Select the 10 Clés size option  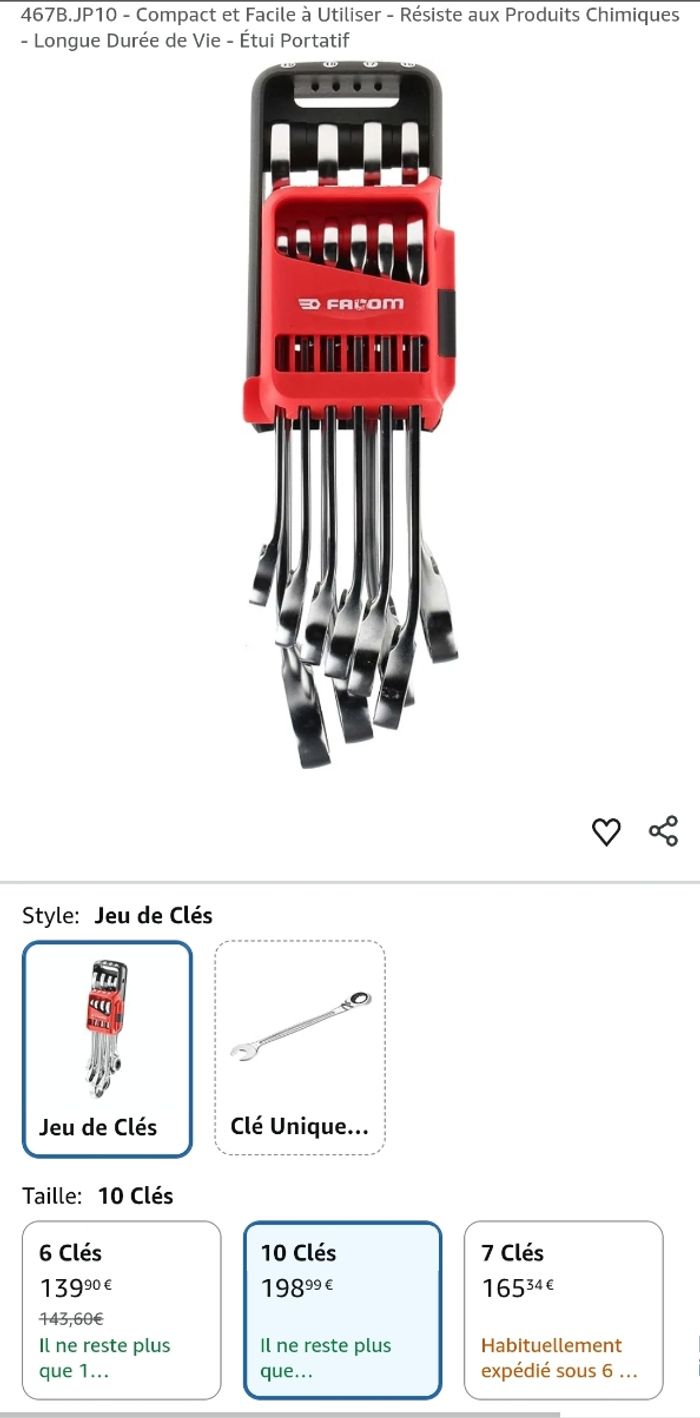[342, 1309]
